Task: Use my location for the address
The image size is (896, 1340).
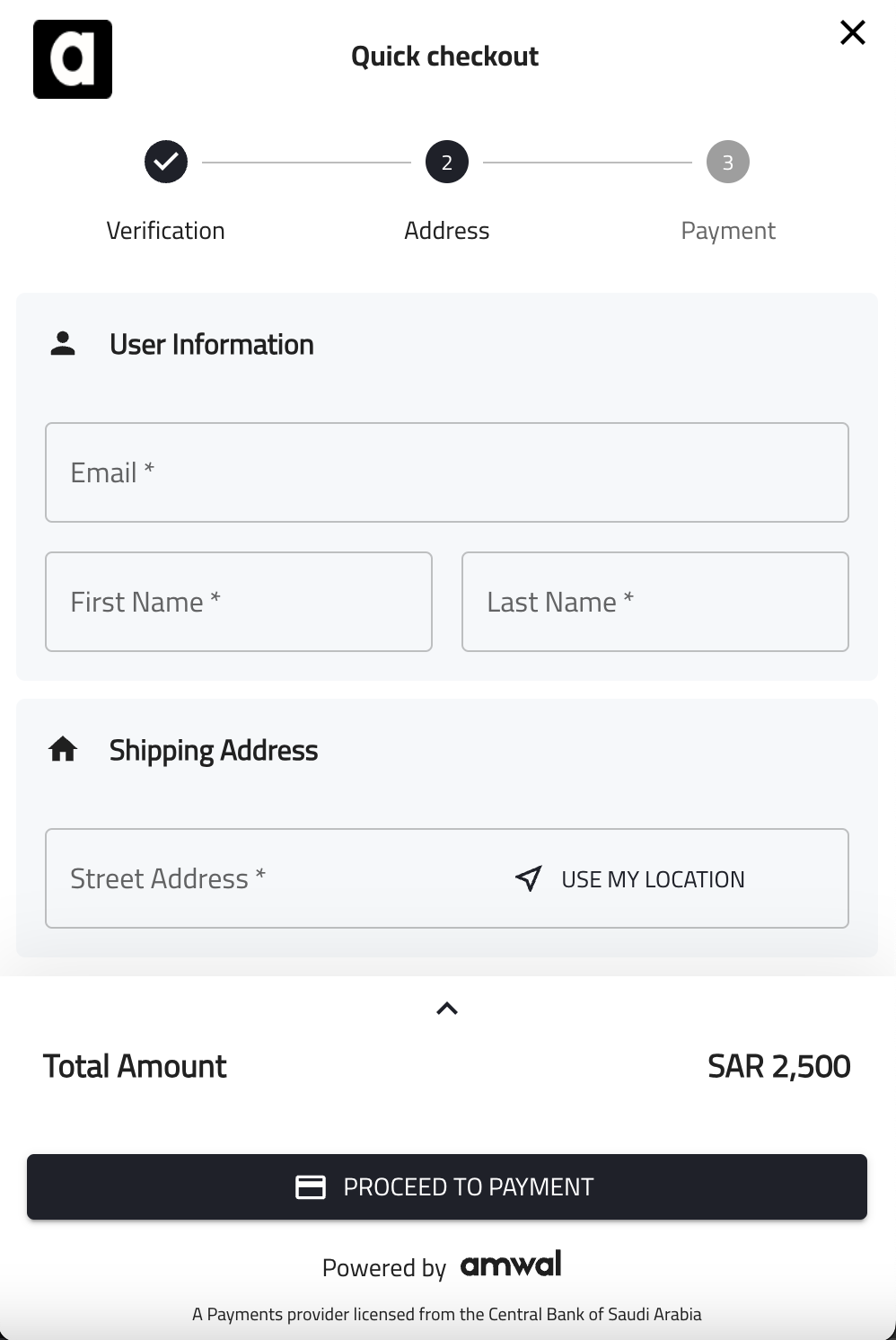Action: (x=631, y=879)
